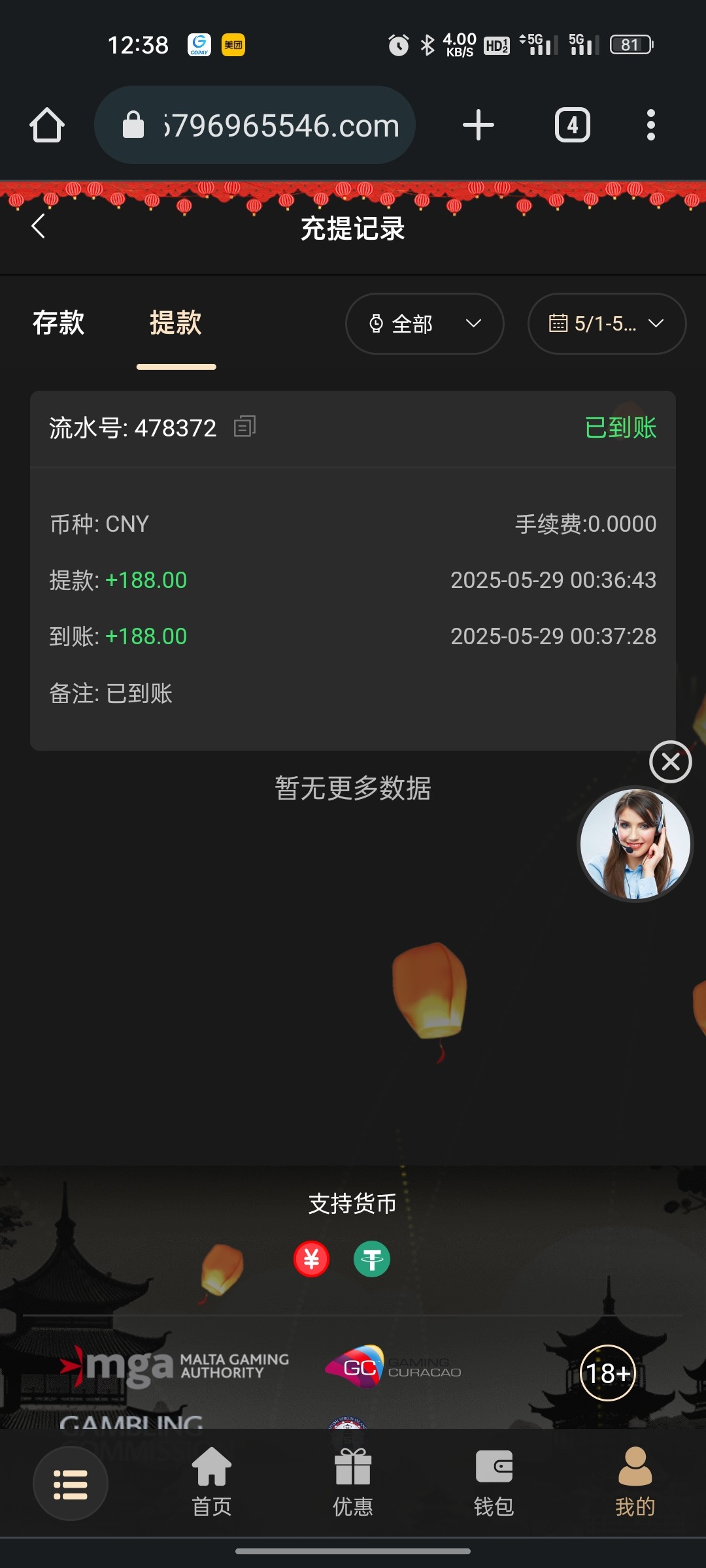This screenshot has width=706, height=1568.
Task: Open the bottom list menu button
Action: [71, 1484]
